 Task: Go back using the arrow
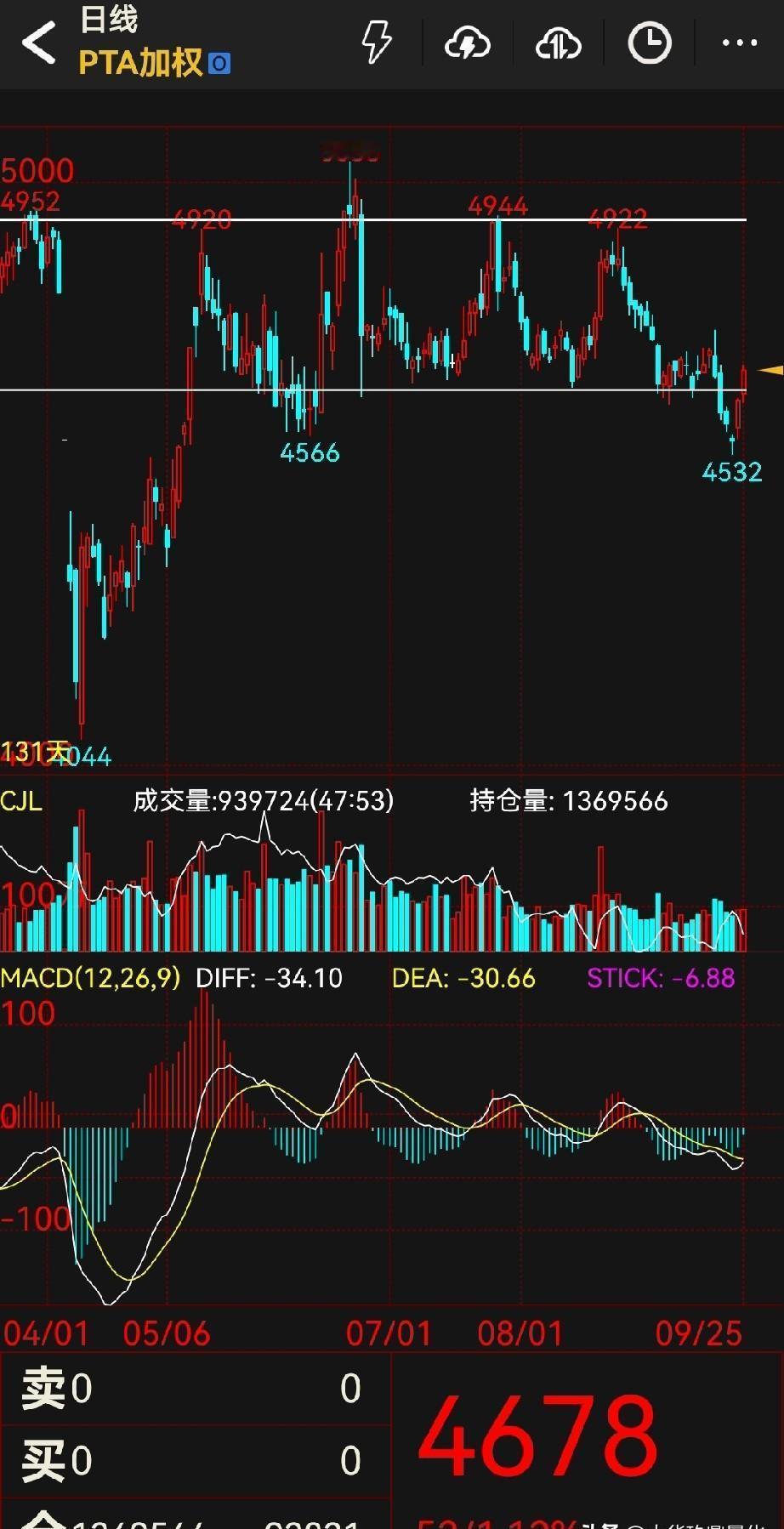38,43
